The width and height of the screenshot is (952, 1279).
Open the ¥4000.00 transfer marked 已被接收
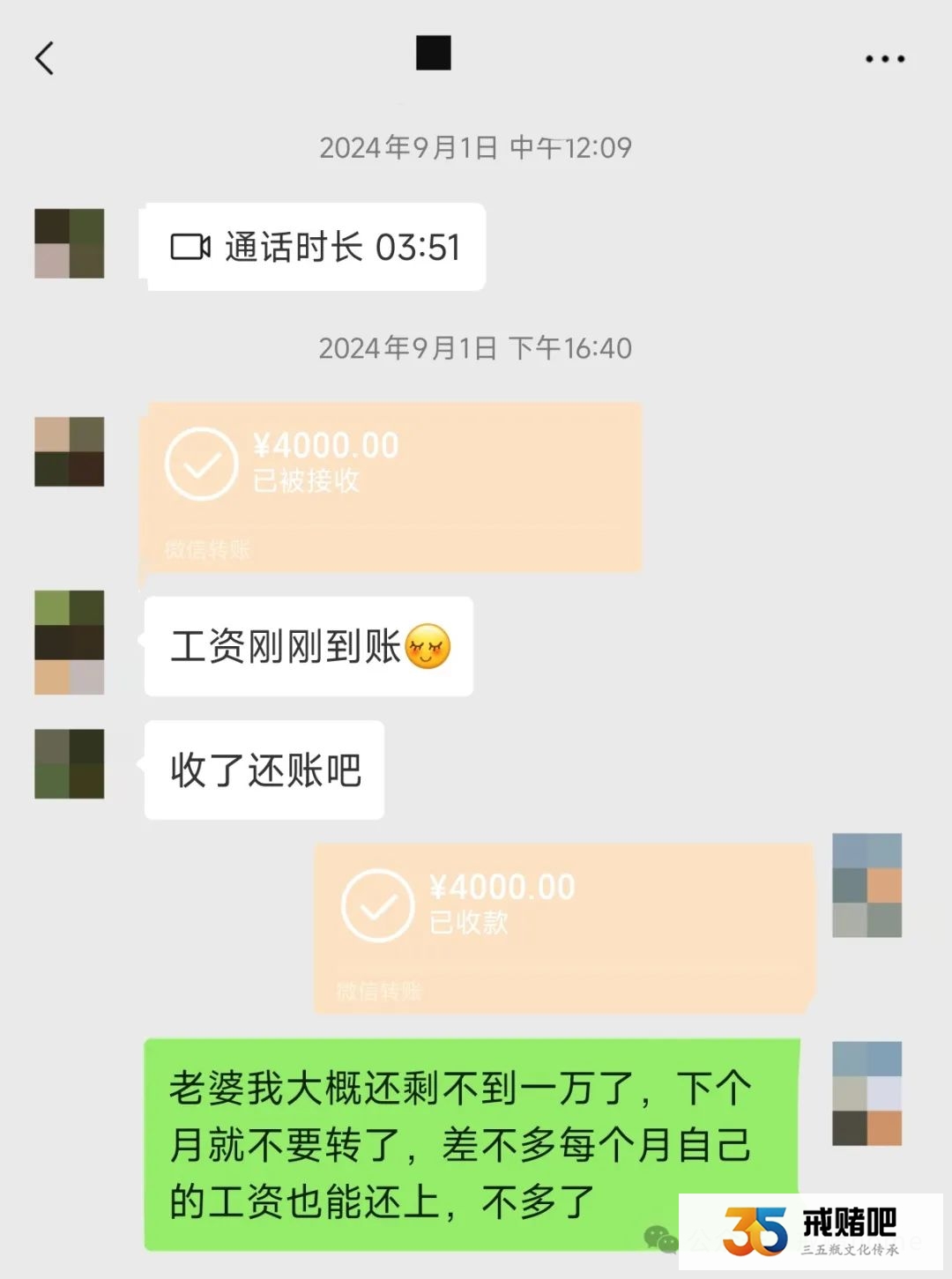coord(392,487)
